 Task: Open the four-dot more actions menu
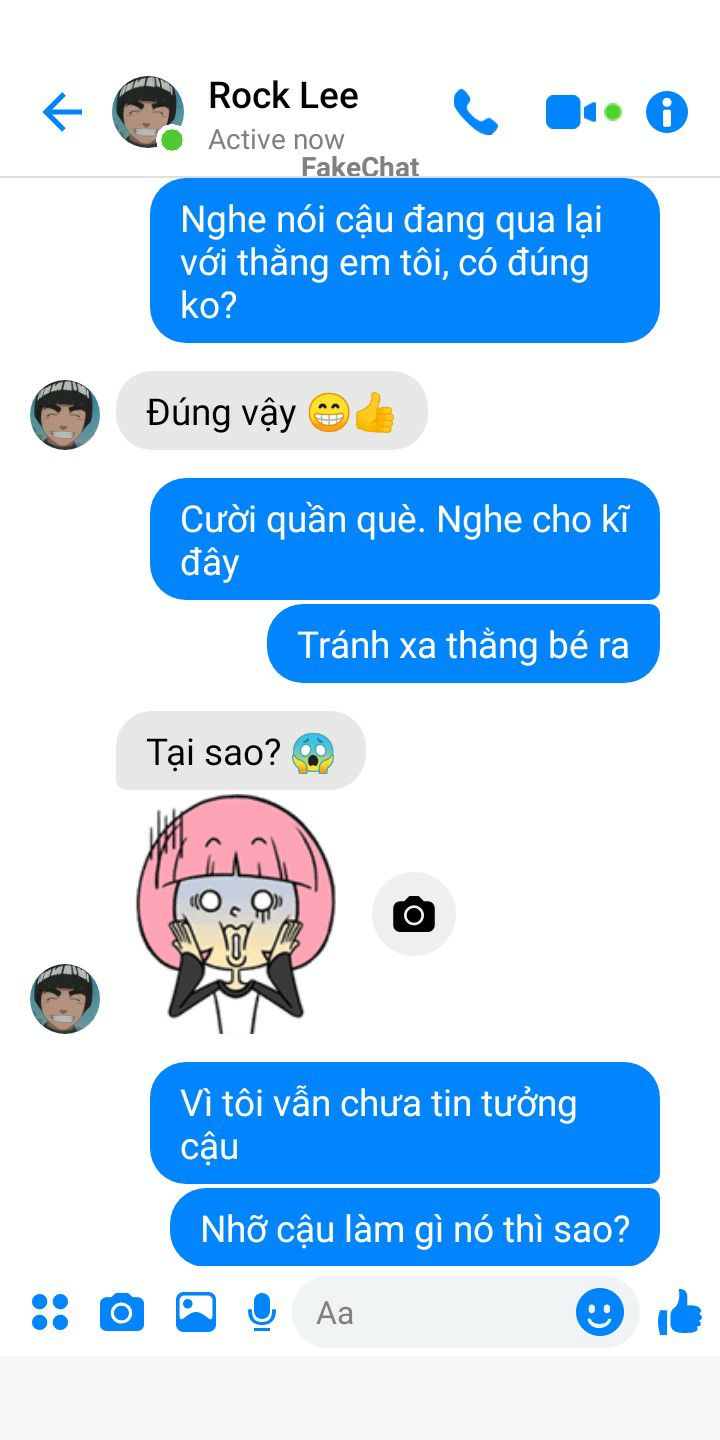50,1312
